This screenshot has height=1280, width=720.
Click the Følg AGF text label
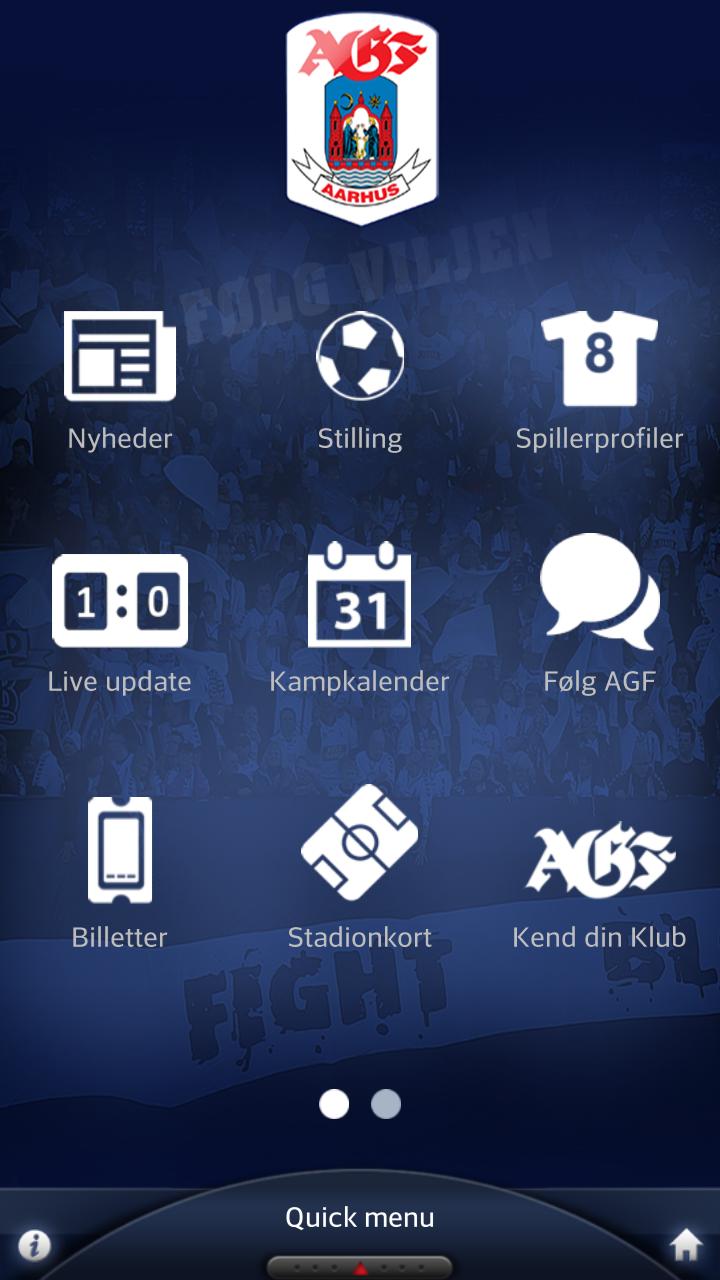coord(599,681)
